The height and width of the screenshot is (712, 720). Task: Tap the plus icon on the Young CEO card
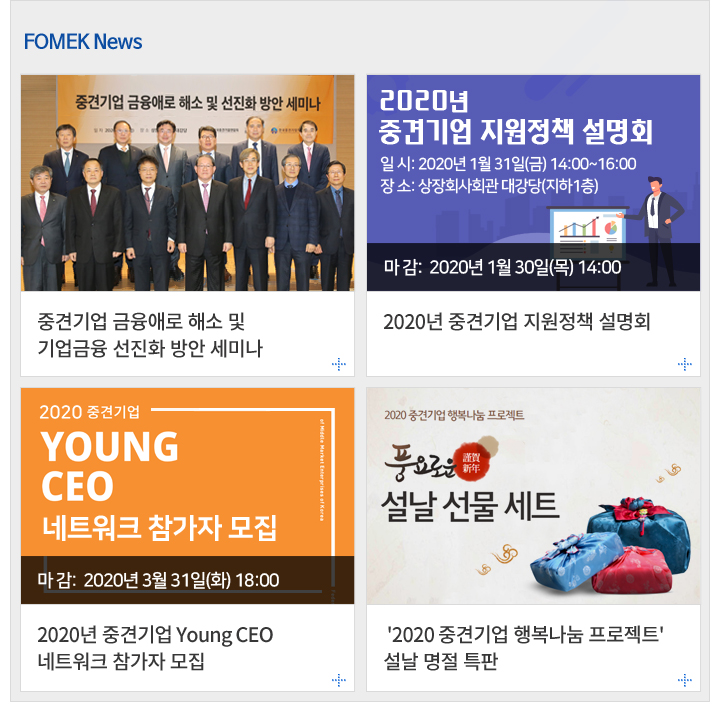point(338,679)
